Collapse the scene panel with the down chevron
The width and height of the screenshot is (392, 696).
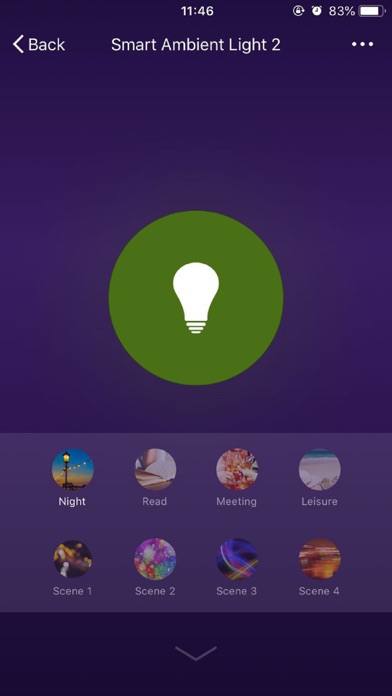[x=196, y=653]
